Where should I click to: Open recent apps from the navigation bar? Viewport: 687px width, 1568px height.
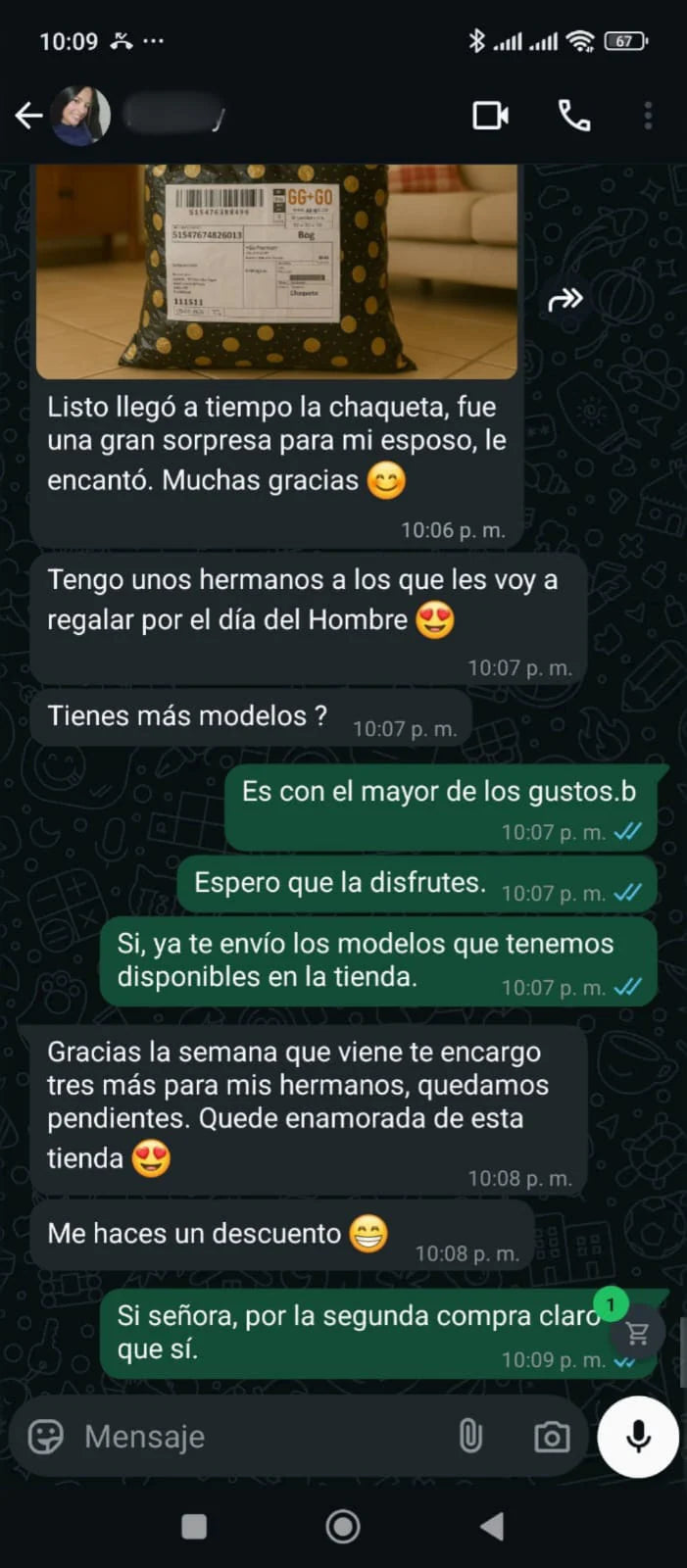point(195,1526)
